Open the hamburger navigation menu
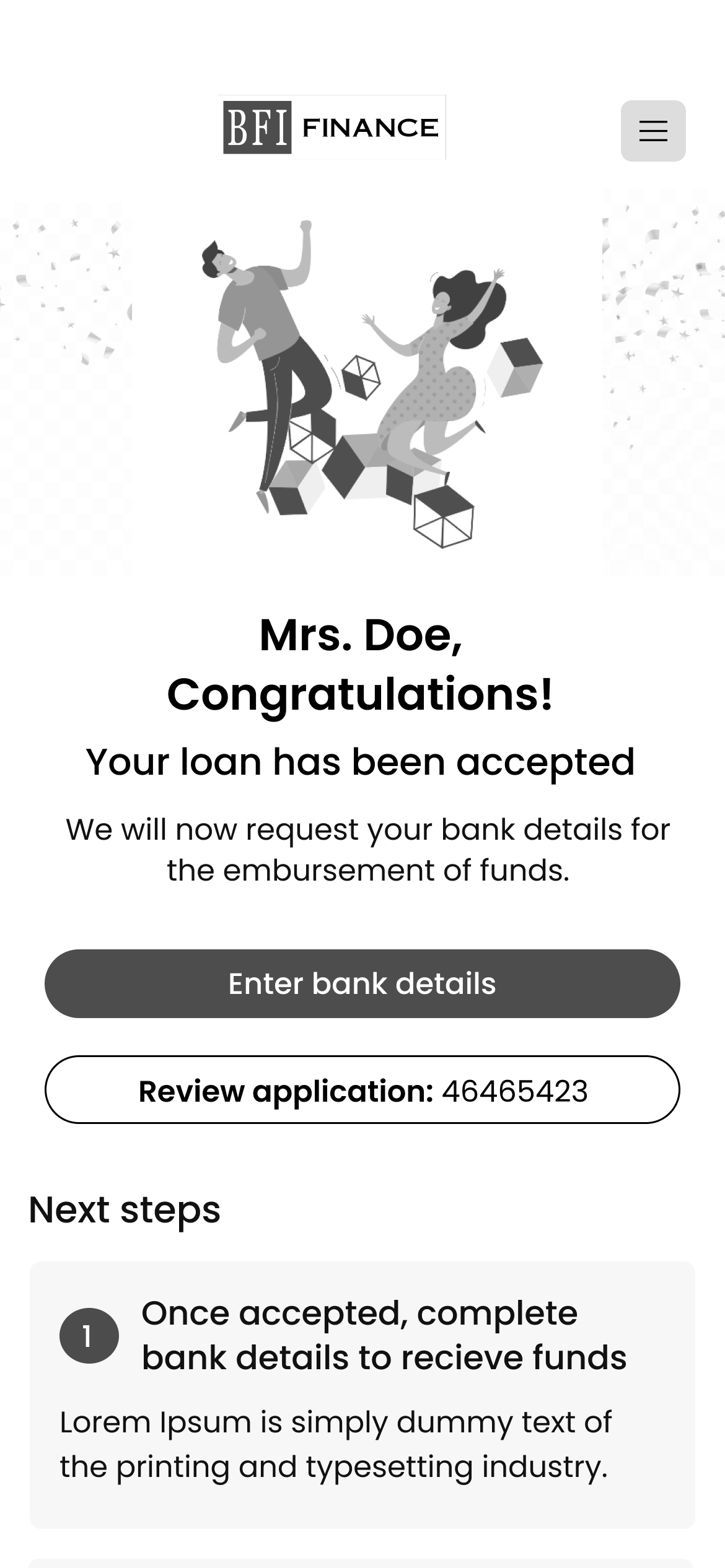This screenshot has width=725, height=1568. [652, 130]
